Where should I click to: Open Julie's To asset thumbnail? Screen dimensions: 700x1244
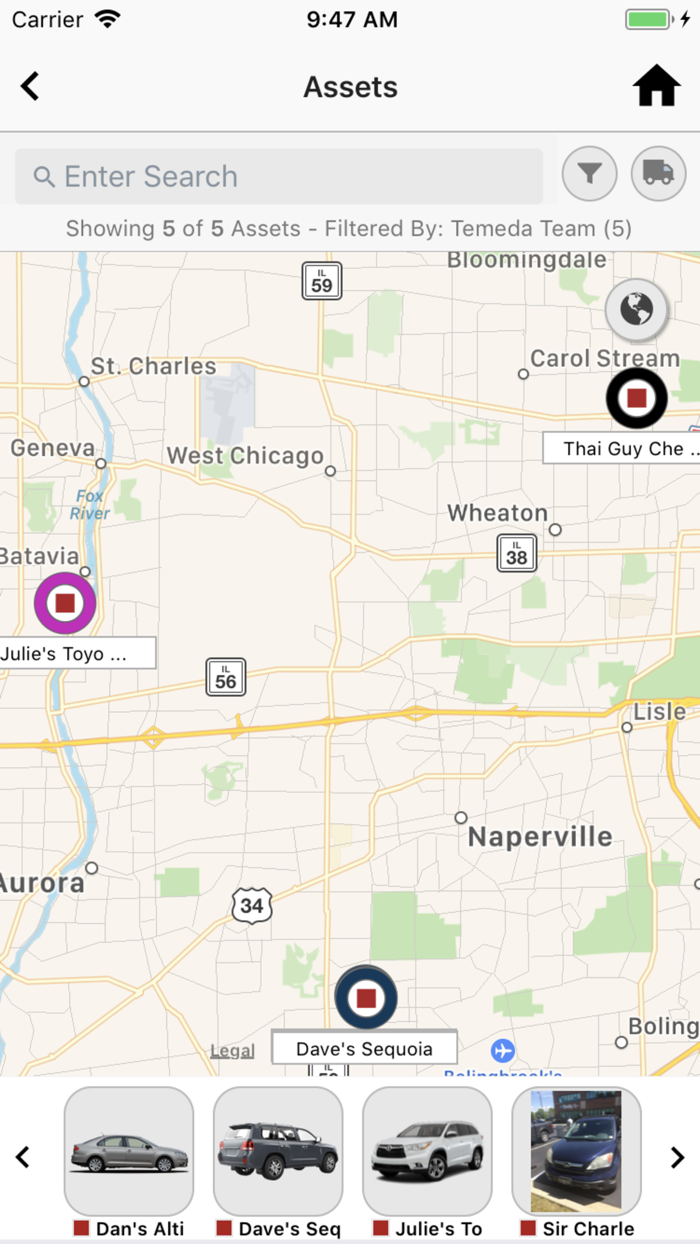427,1151
